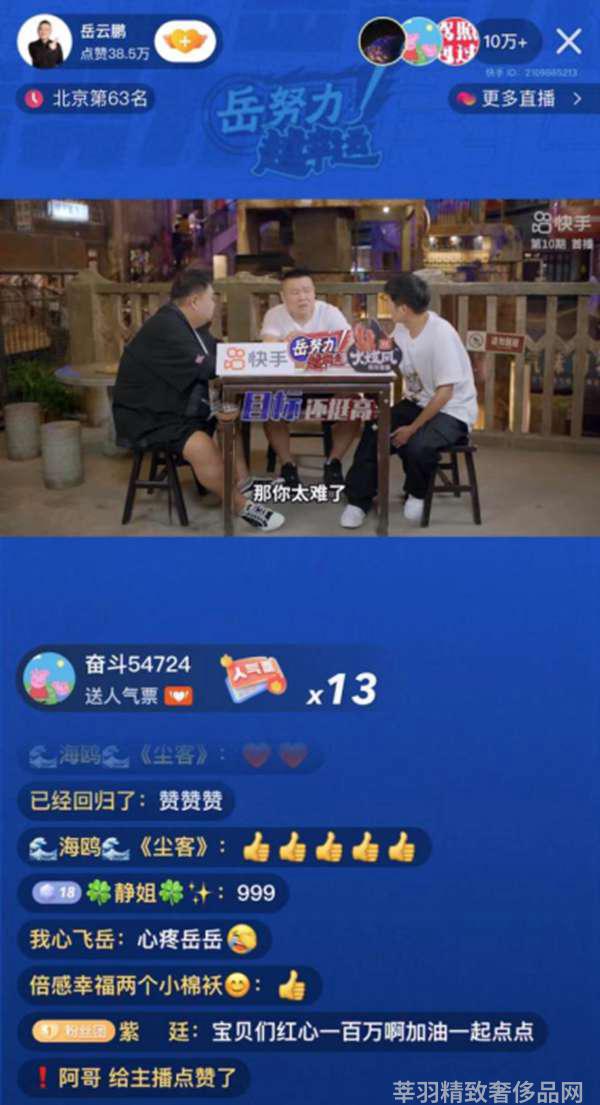Viewport: 600px width, 1105px height.
Task: Open the 阿哥 给主播点赞了 notice
Action: (133, 1078)
